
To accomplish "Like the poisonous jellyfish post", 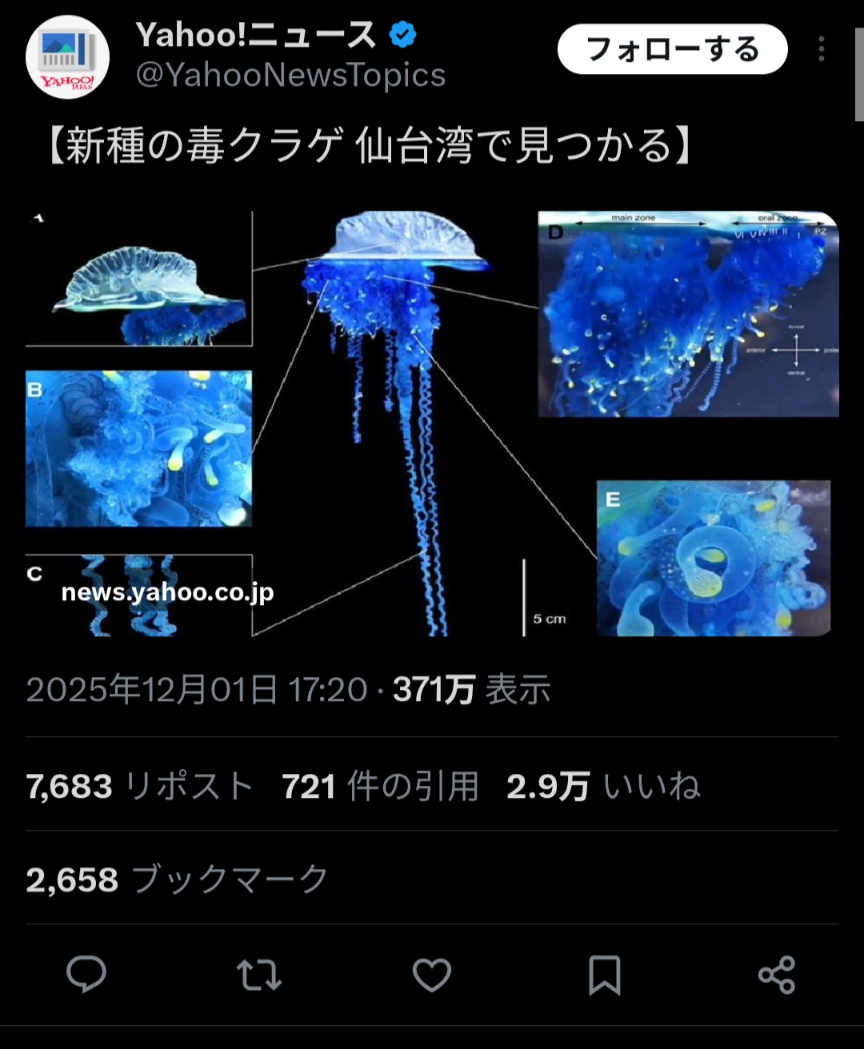I will [432, 973].
